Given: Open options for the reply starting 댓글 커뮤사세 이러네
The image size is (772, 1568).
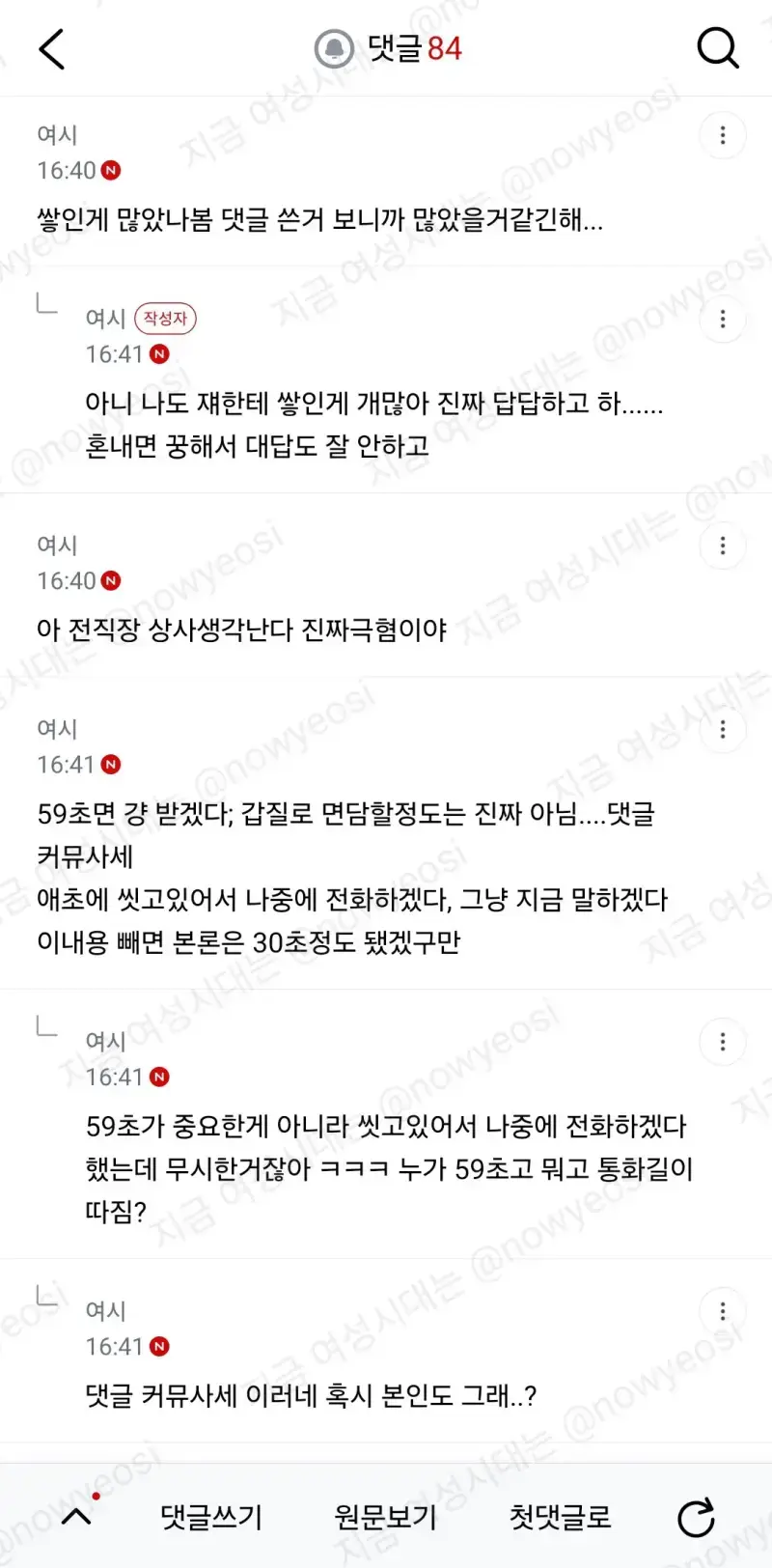Looking at the screenshot, I should [x=723, y=1311].
